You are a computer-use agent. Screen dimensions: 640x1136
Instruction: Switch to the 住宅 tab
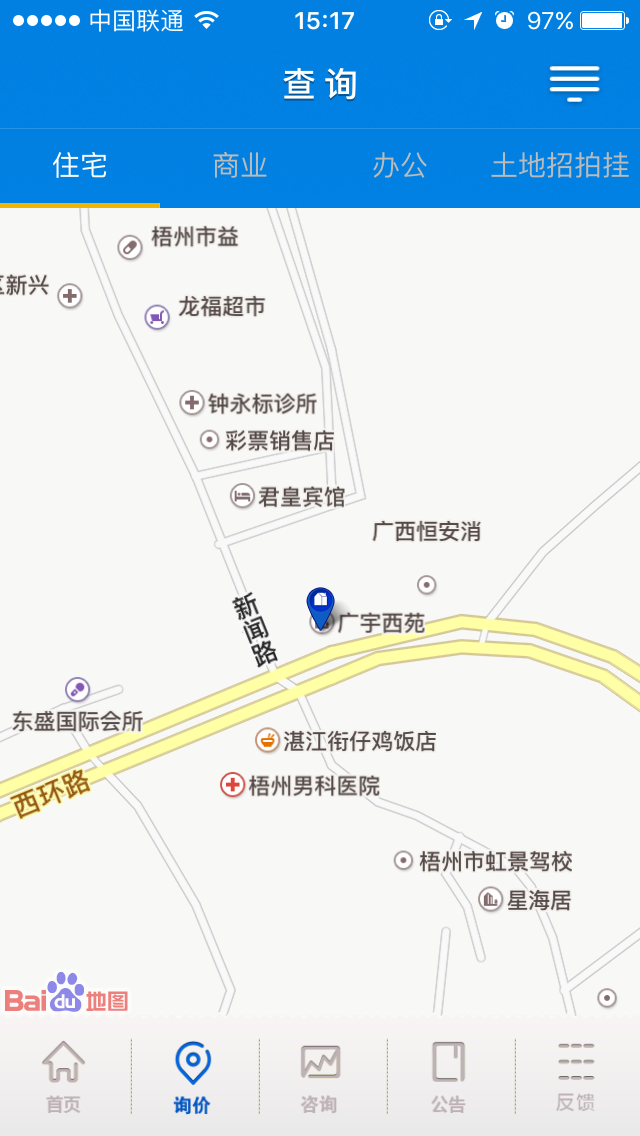click(x=80, y=166)
